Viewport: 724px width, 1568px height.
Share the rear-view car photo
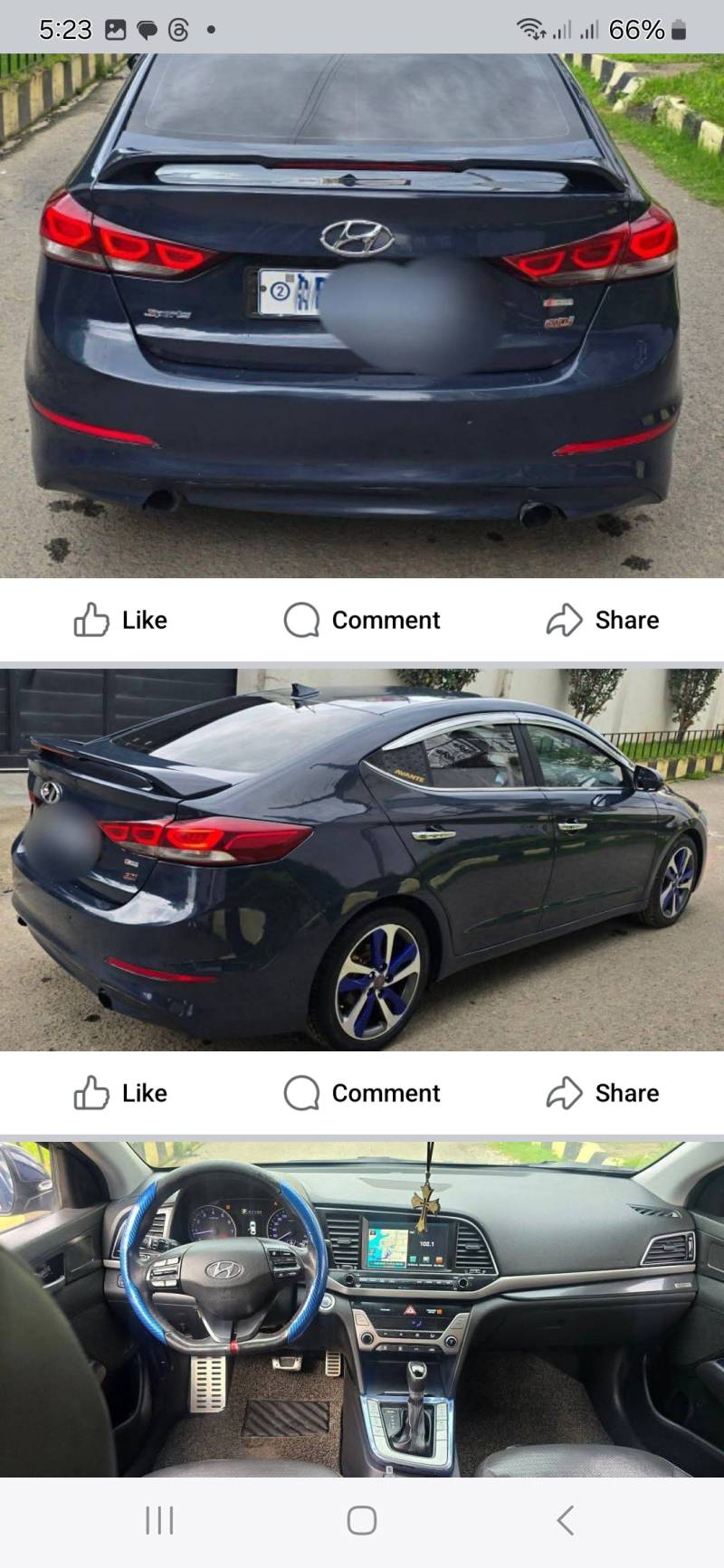[603, 620]
